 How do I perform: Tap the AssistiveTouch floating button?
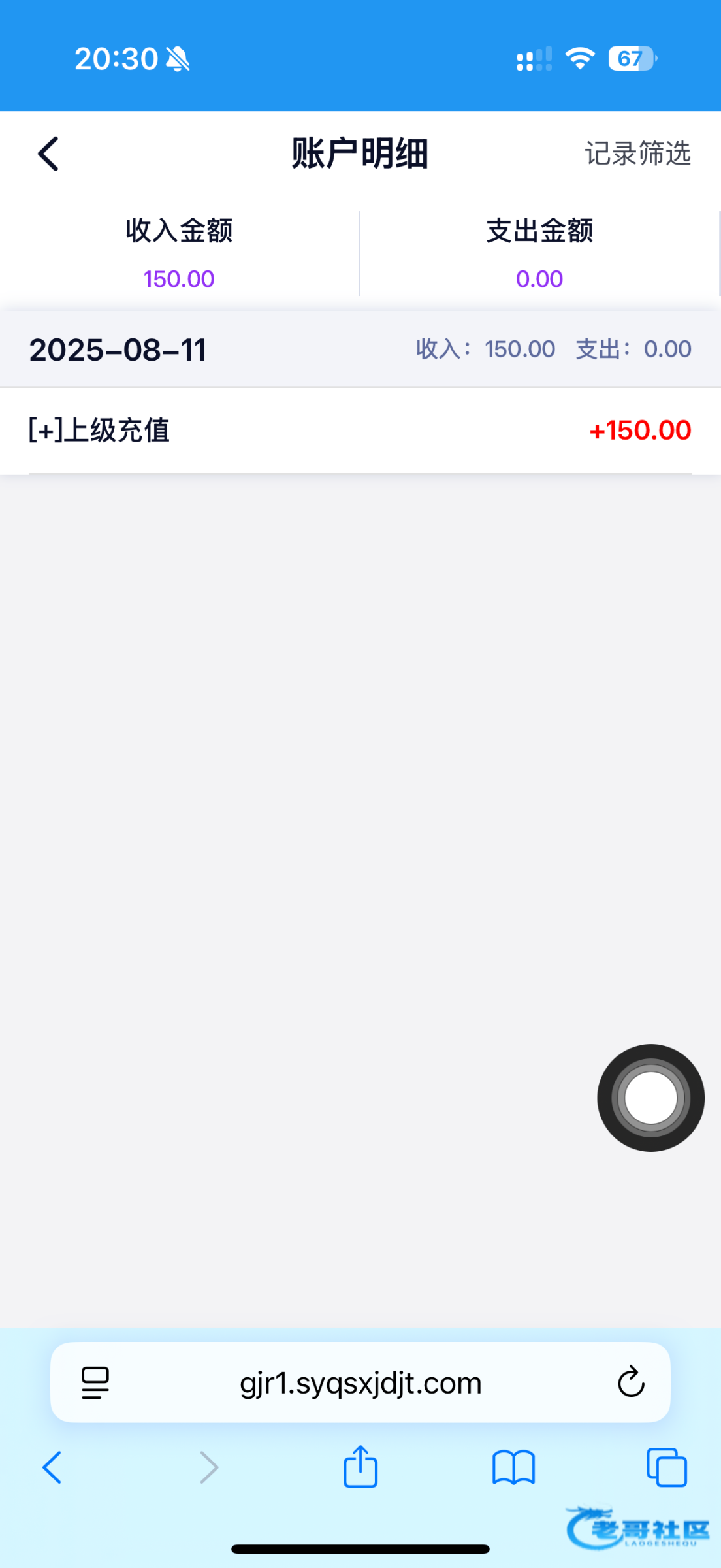coord(650,1098)
